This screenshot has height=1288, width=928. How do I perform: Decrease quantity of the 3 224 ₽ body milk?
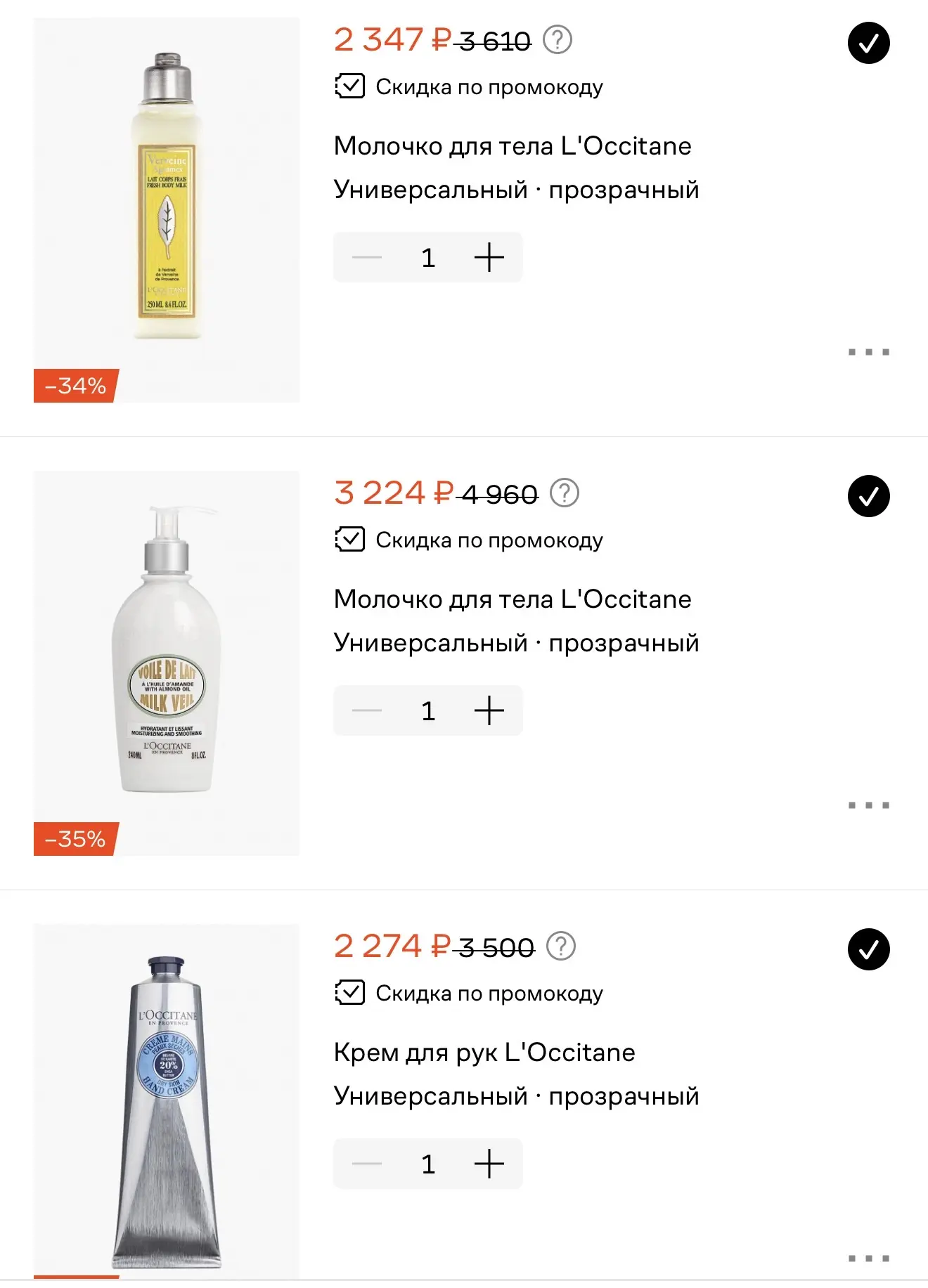tap(367, 710)
